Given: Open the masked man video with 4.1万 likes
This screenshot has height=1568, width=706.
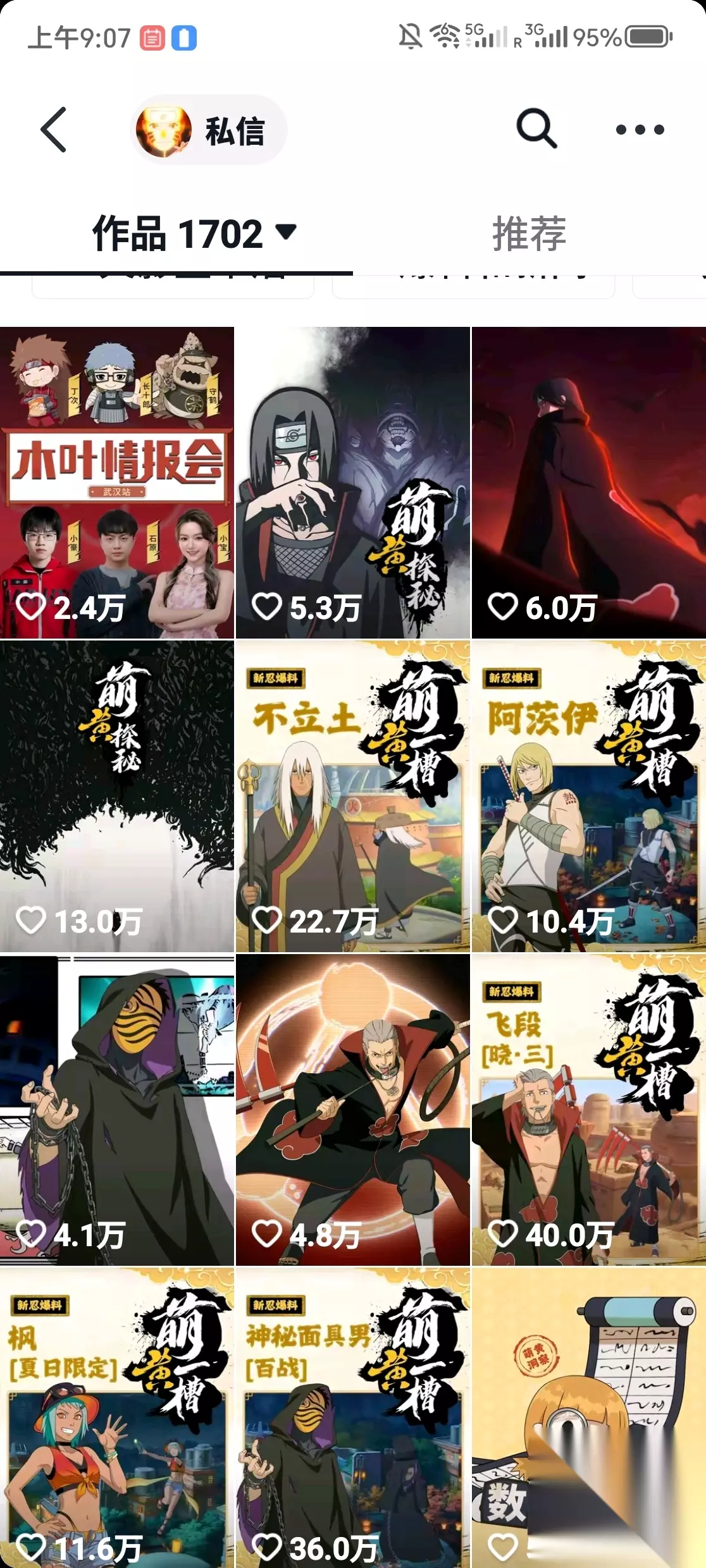Looking at the screenshot, I should 117,1110.
